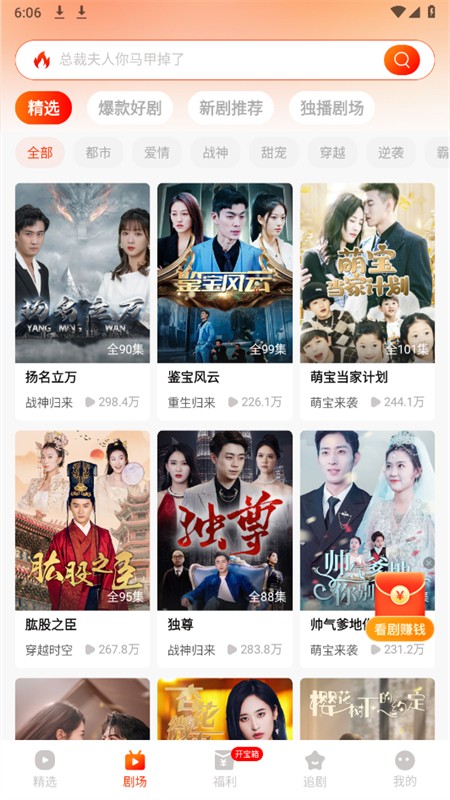Filter by the 穿越 genre chip
The image size is (450, 800).
pyautogui.click(x=332, y=153)
